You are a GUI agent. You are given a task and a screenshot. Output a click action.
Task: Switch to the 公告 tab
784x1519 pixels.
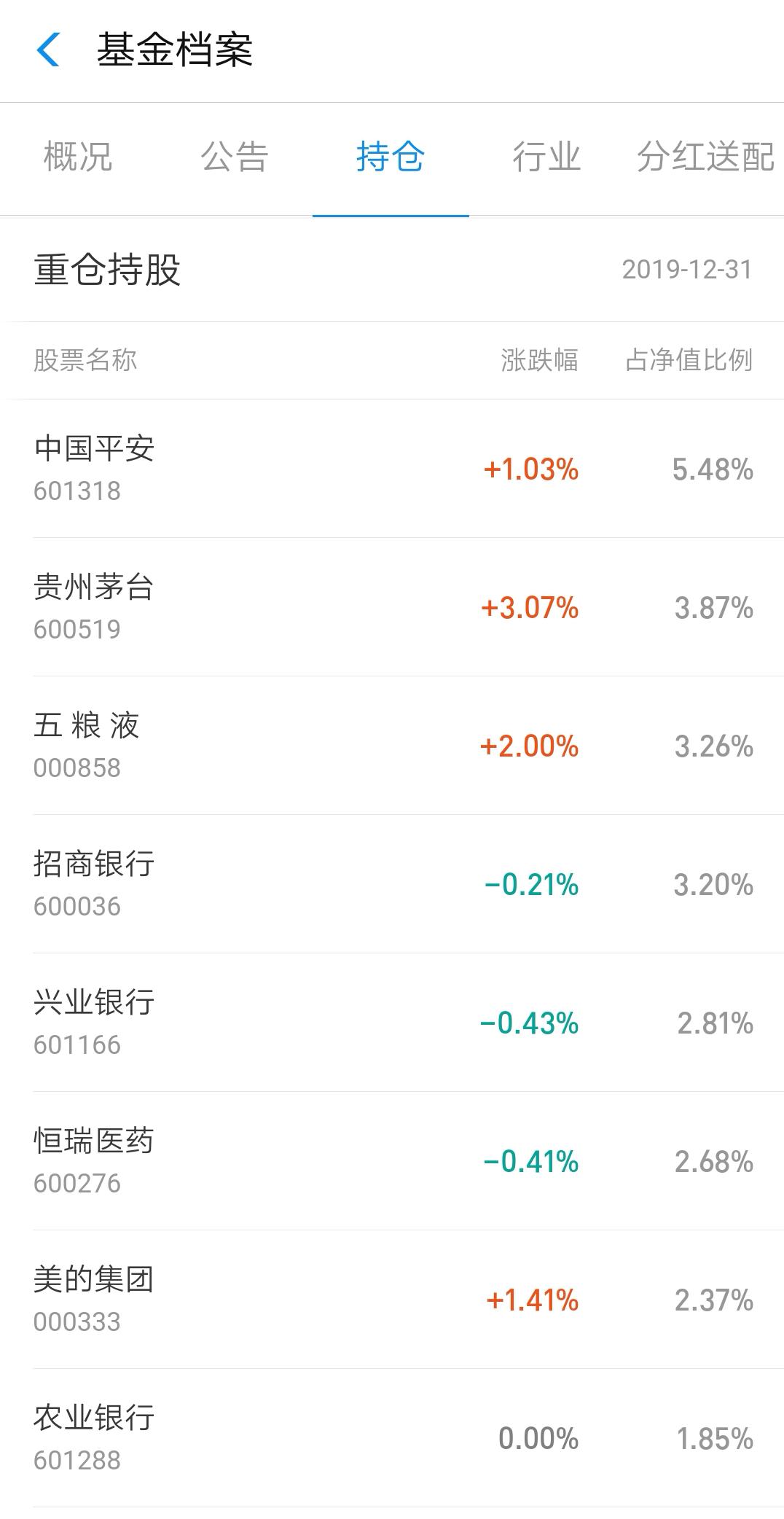point(235,158)
